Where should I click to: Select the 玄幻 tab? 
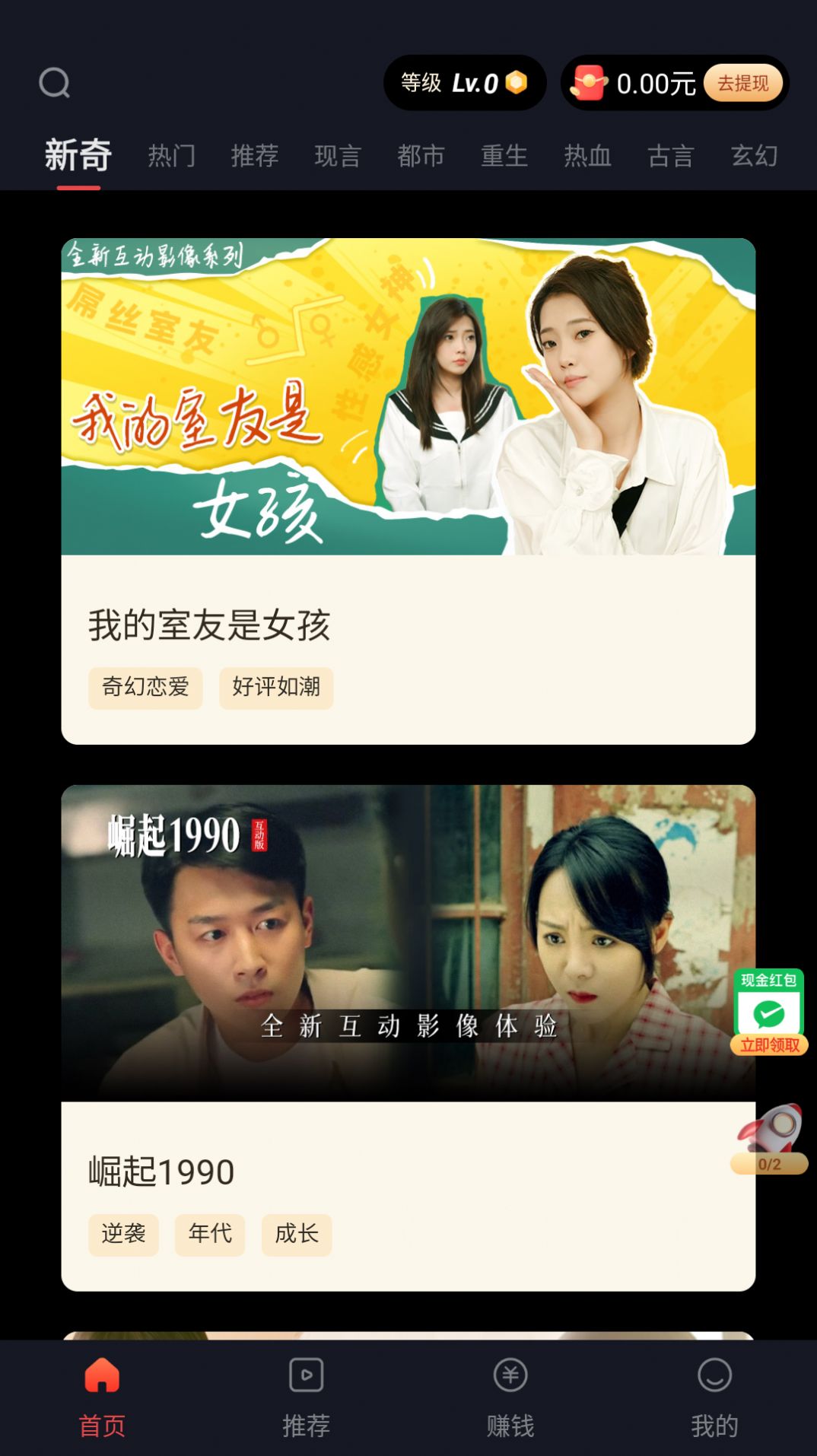click(754, 155)
